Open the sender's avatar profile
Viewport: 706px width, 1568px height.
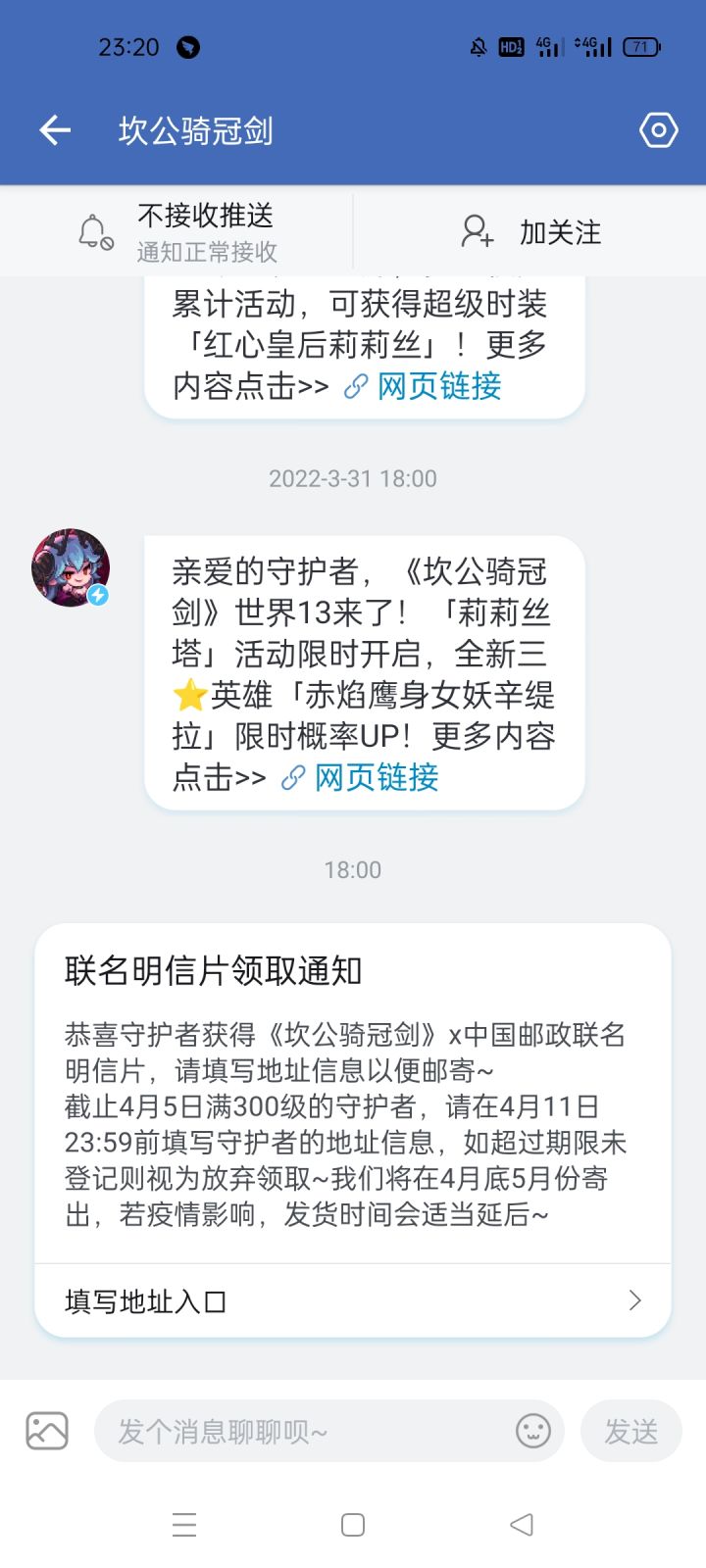pyautogui.click(x=71, y=568)
